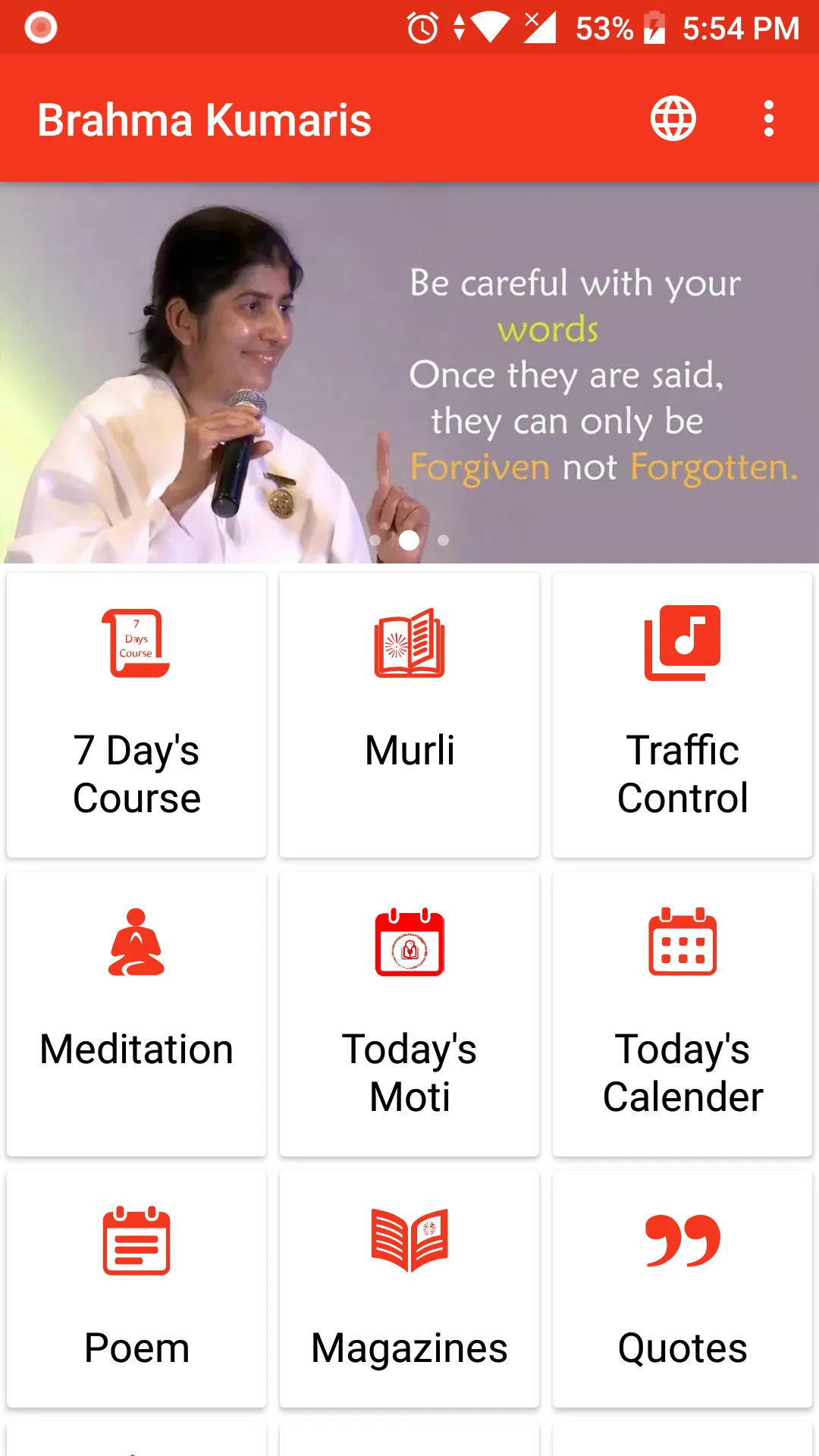Screen dimensions: 819x1456
Task: Select the first carousel page dot
Action: [x=376, y=540]
